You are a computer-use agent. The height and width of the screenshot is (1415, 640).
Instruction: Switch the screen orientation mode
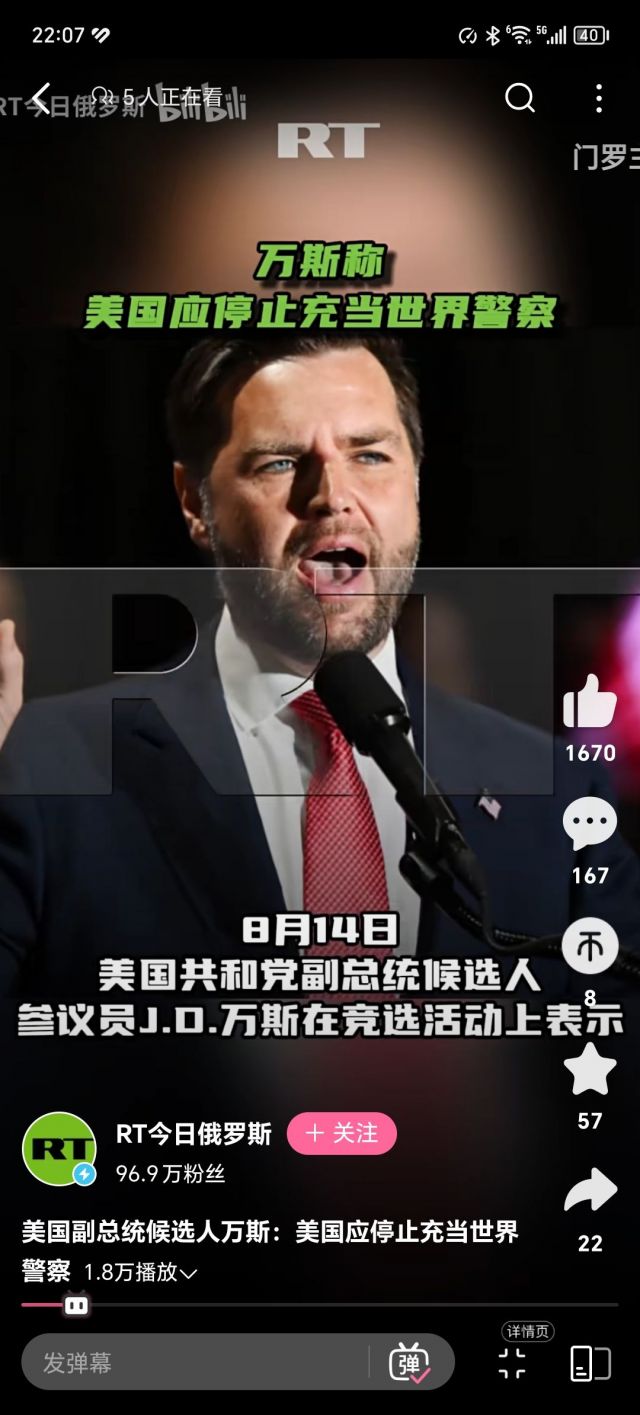point(590,1363)
